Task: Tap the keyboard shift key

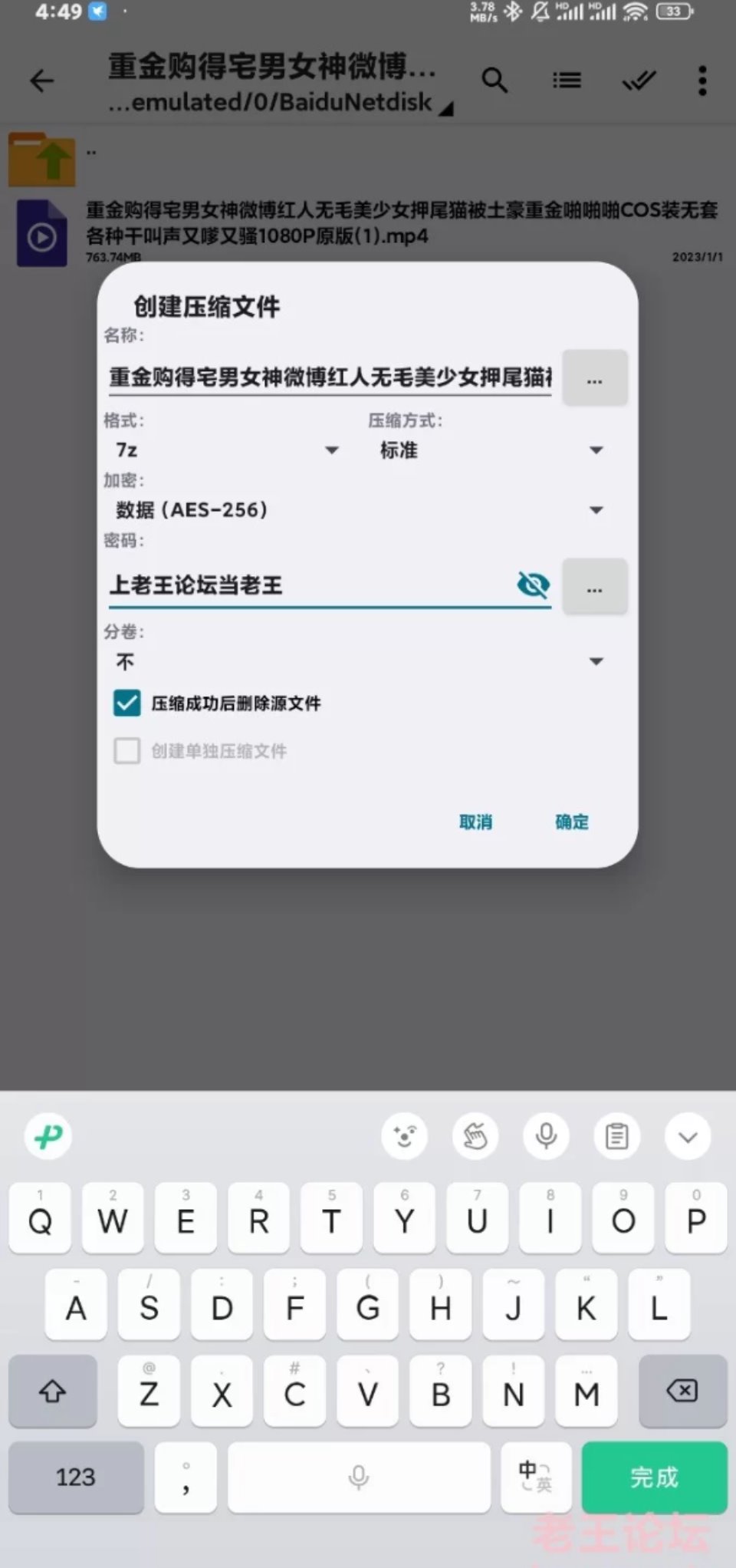Action: point(53,1390)
